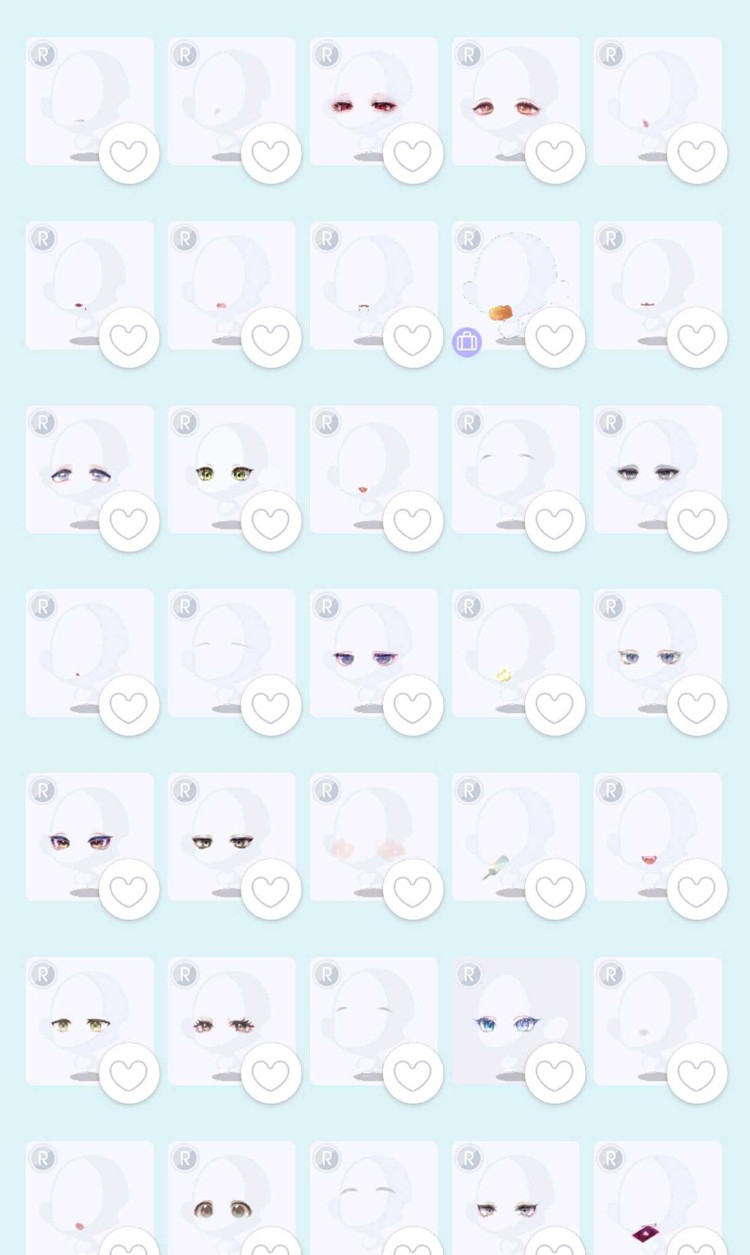Favorite the pink lashes eyes item
This screenshot has width=750, height=1255.
(271, 1075)
